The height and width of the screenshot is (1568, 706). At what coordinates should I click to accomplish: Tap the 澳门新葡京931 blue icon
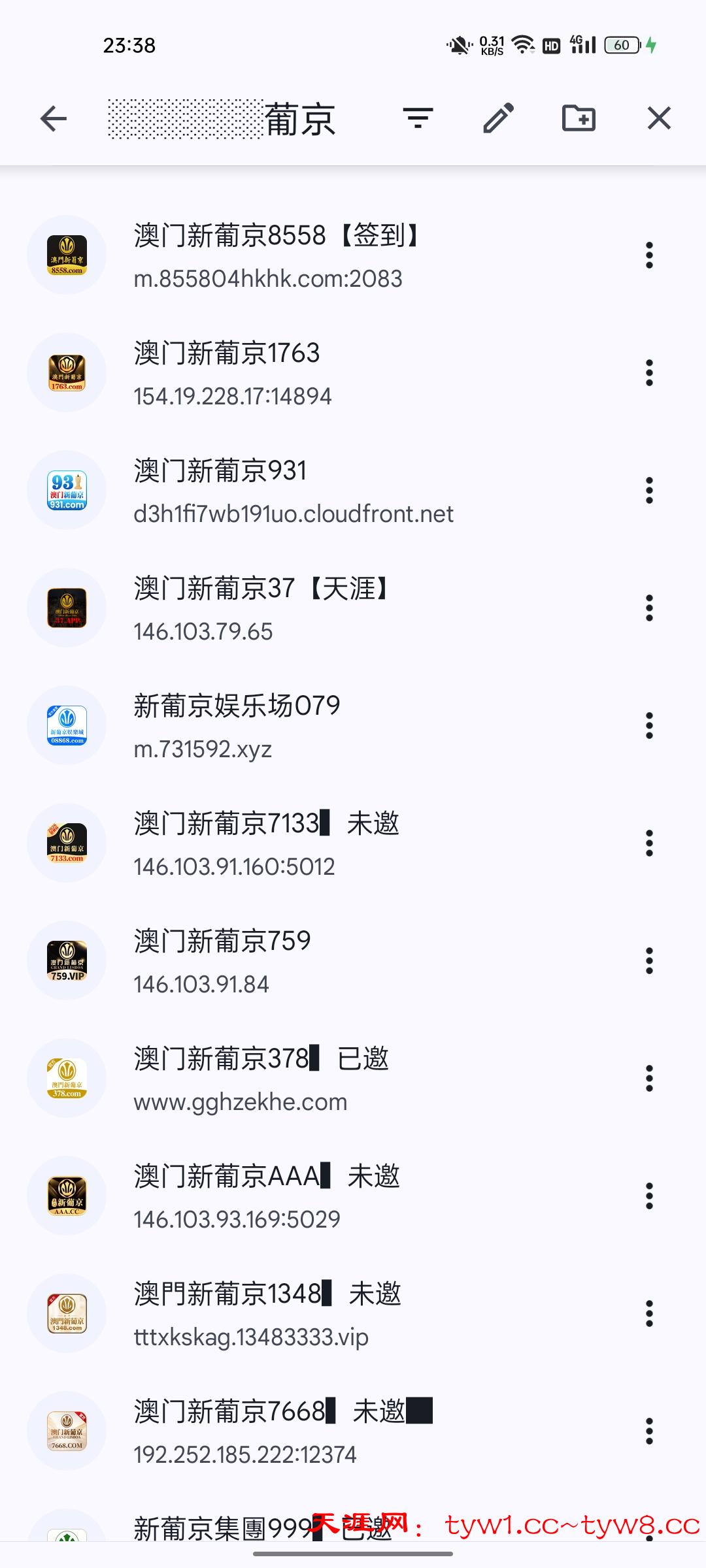(x=66, y=490)
